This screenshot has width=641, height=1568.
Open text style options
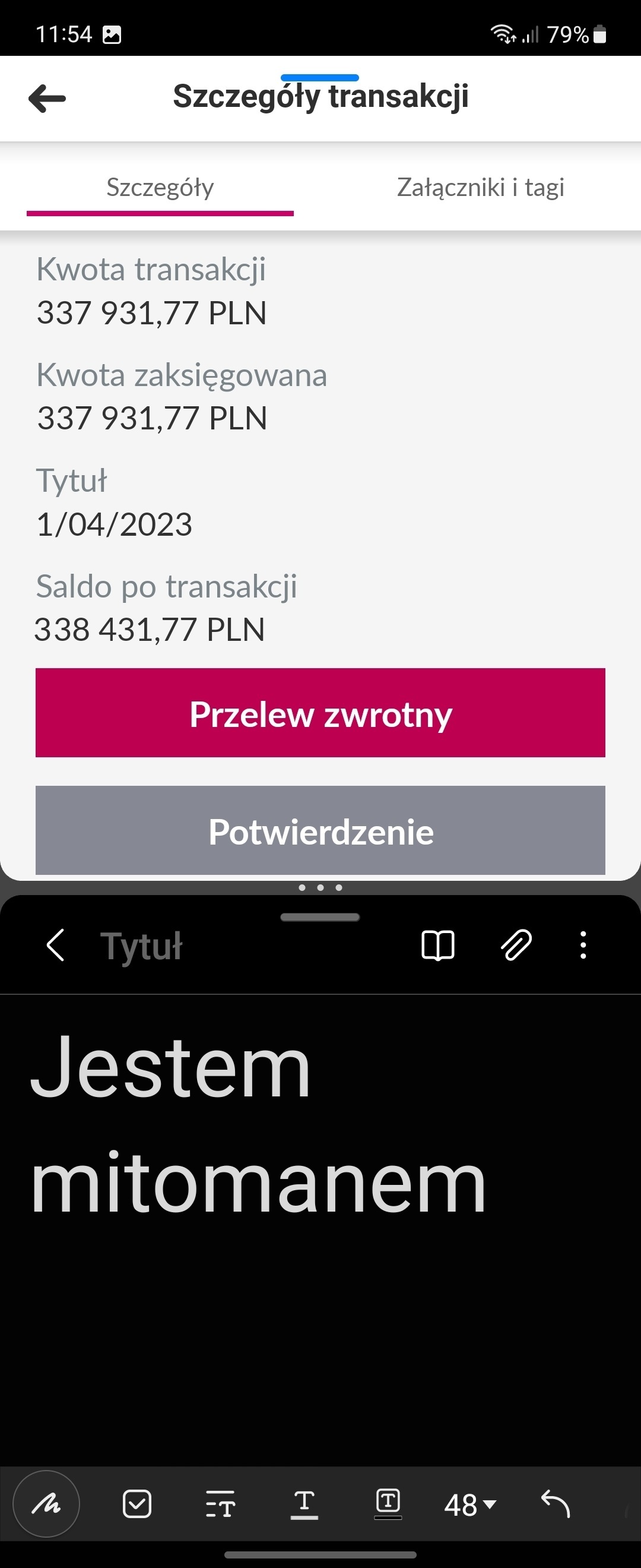point(220,1504)
